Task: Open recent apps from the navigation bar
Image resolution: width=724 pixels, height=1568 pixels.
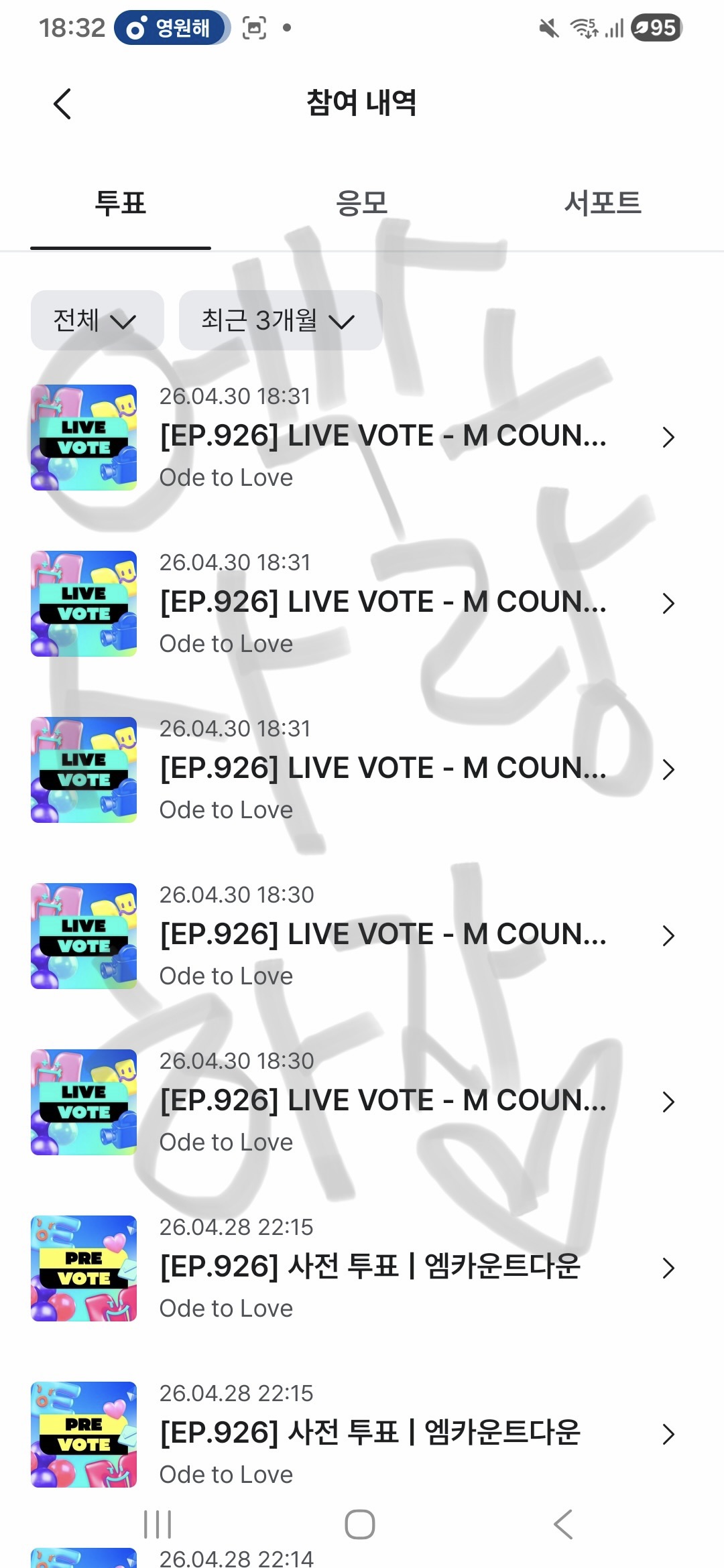Action: (158, 1524)
